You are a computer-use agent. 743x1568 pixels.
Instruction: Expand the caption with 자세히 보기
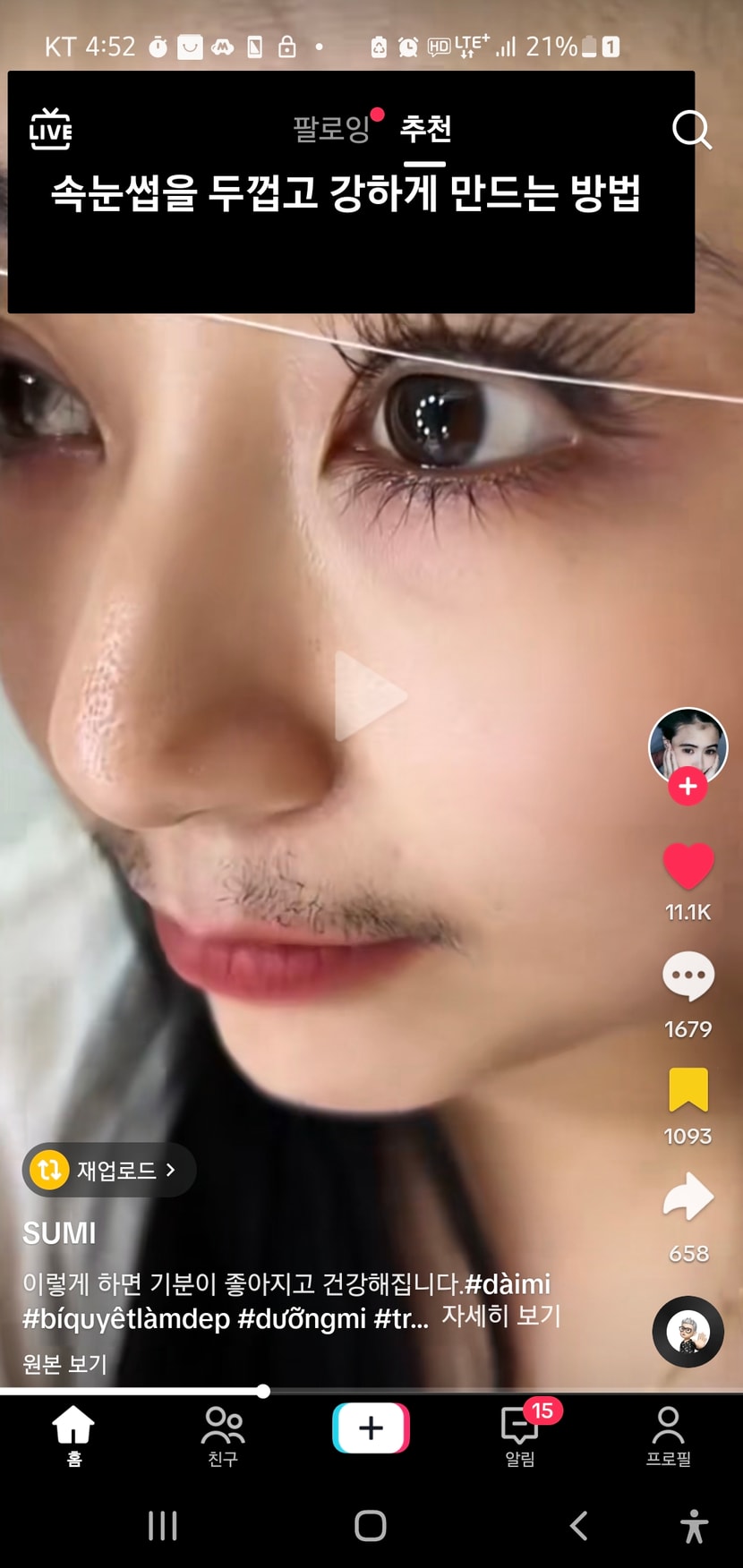[x=500, y=1317]
